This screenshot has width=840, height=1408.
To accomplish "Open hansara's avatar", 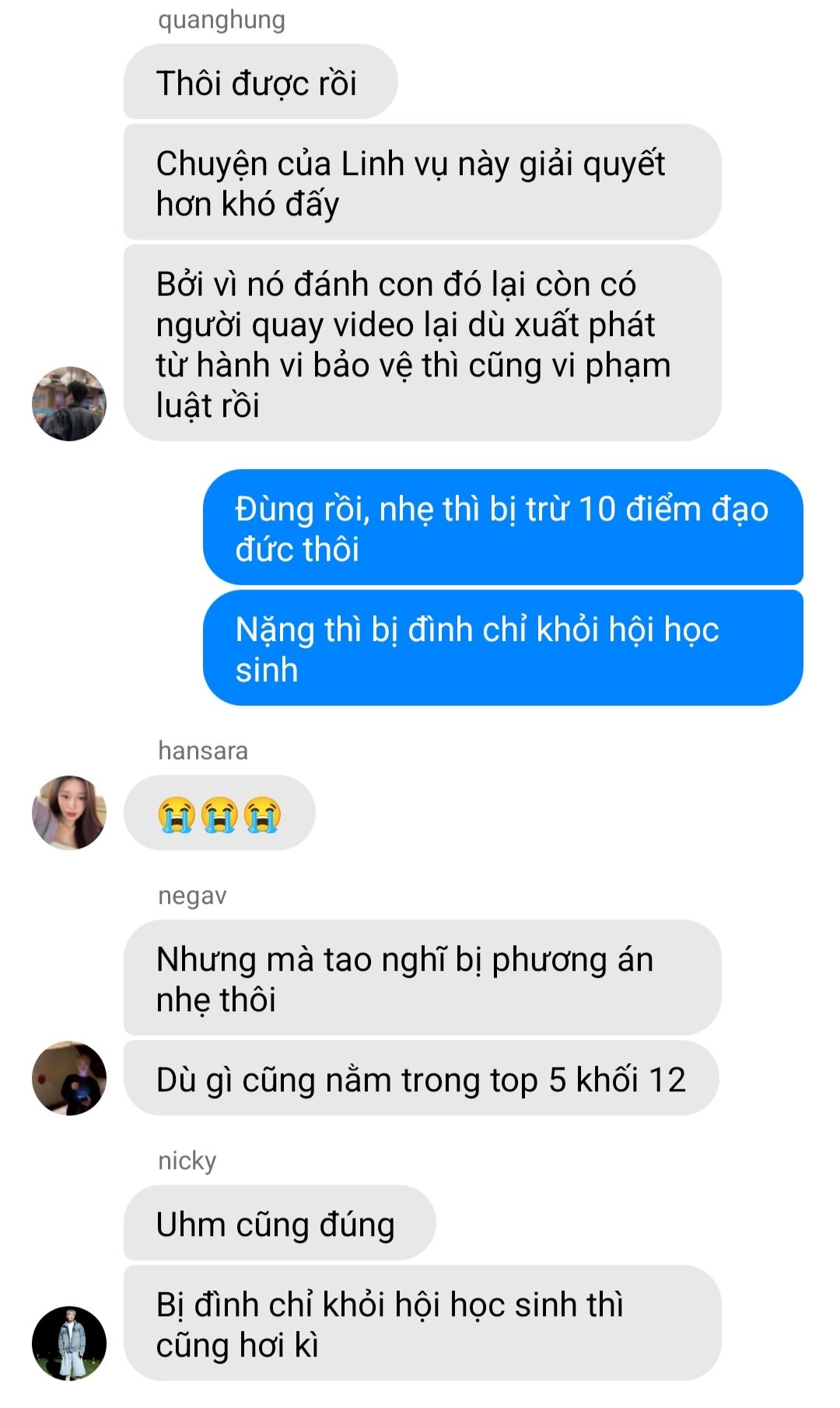I will coord(69,812).
